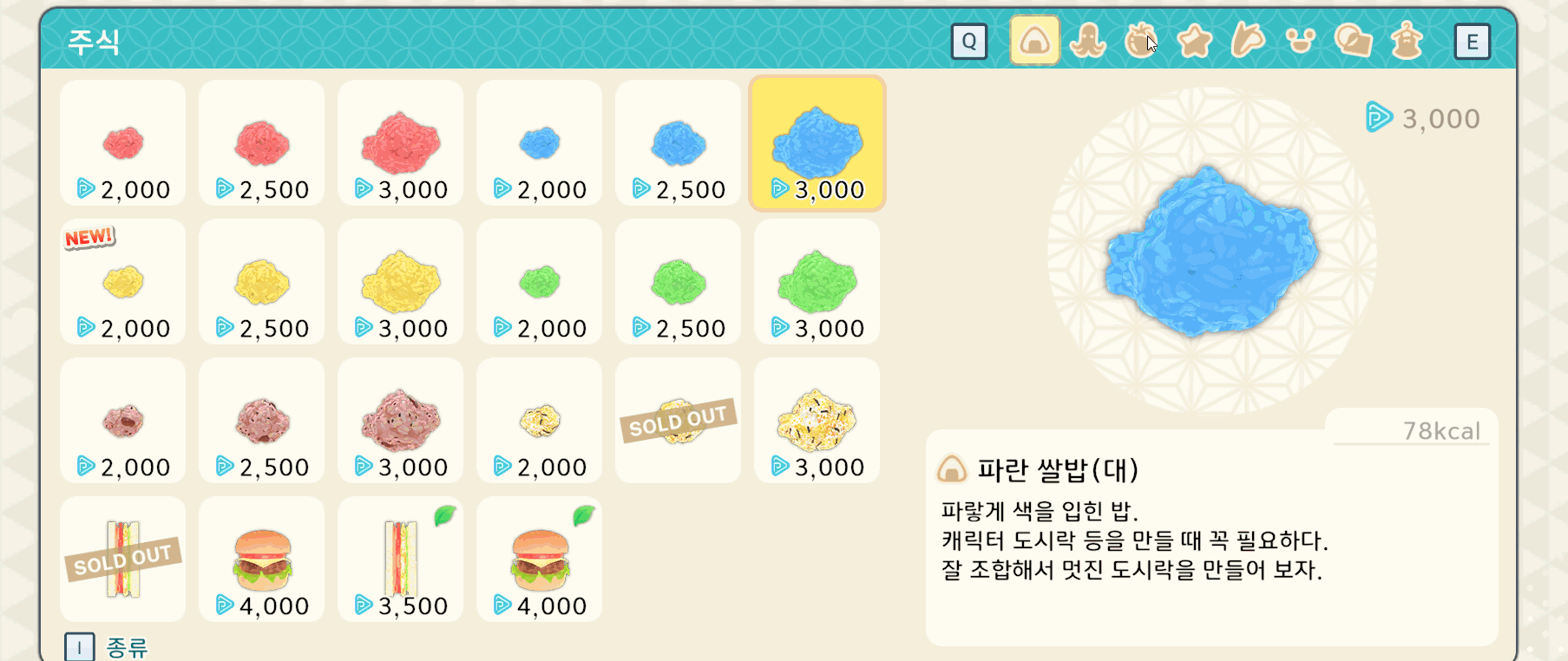
Task: Choose the hamburger with green leaf badge
Action: coord(539,560)
